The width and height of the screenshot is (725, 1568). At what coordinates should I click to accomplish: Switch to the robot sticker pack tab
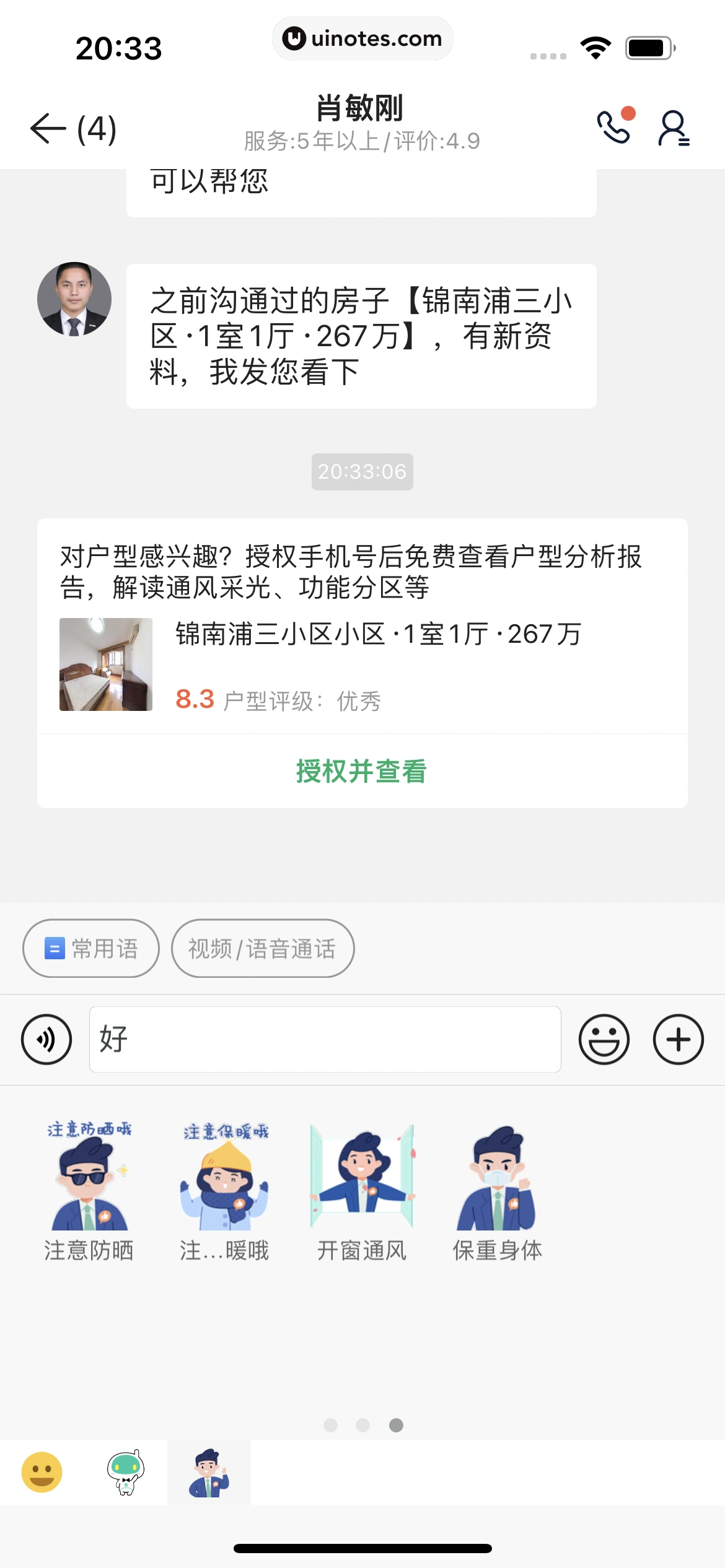(x=126, y=1472)
